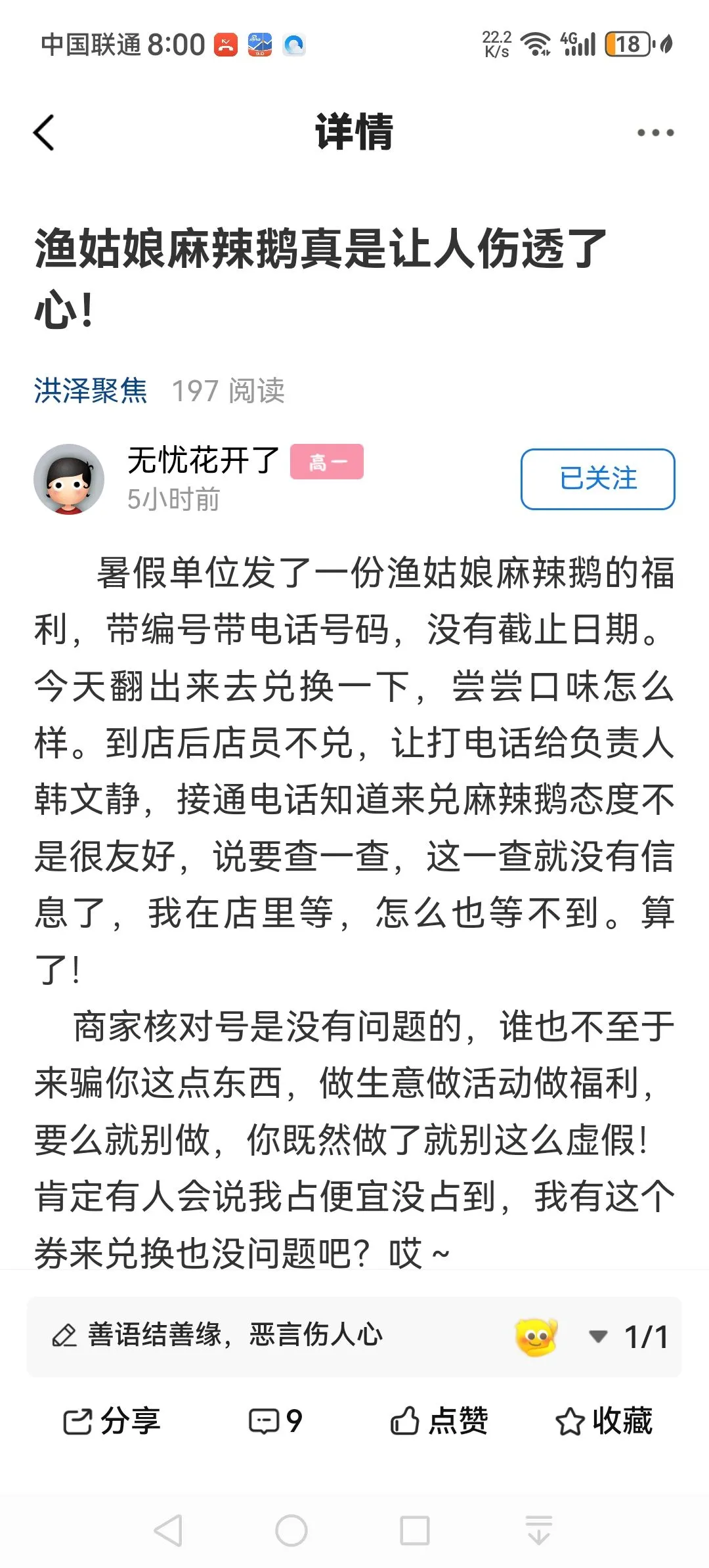Save the post with 收藏

[603, 1421]
